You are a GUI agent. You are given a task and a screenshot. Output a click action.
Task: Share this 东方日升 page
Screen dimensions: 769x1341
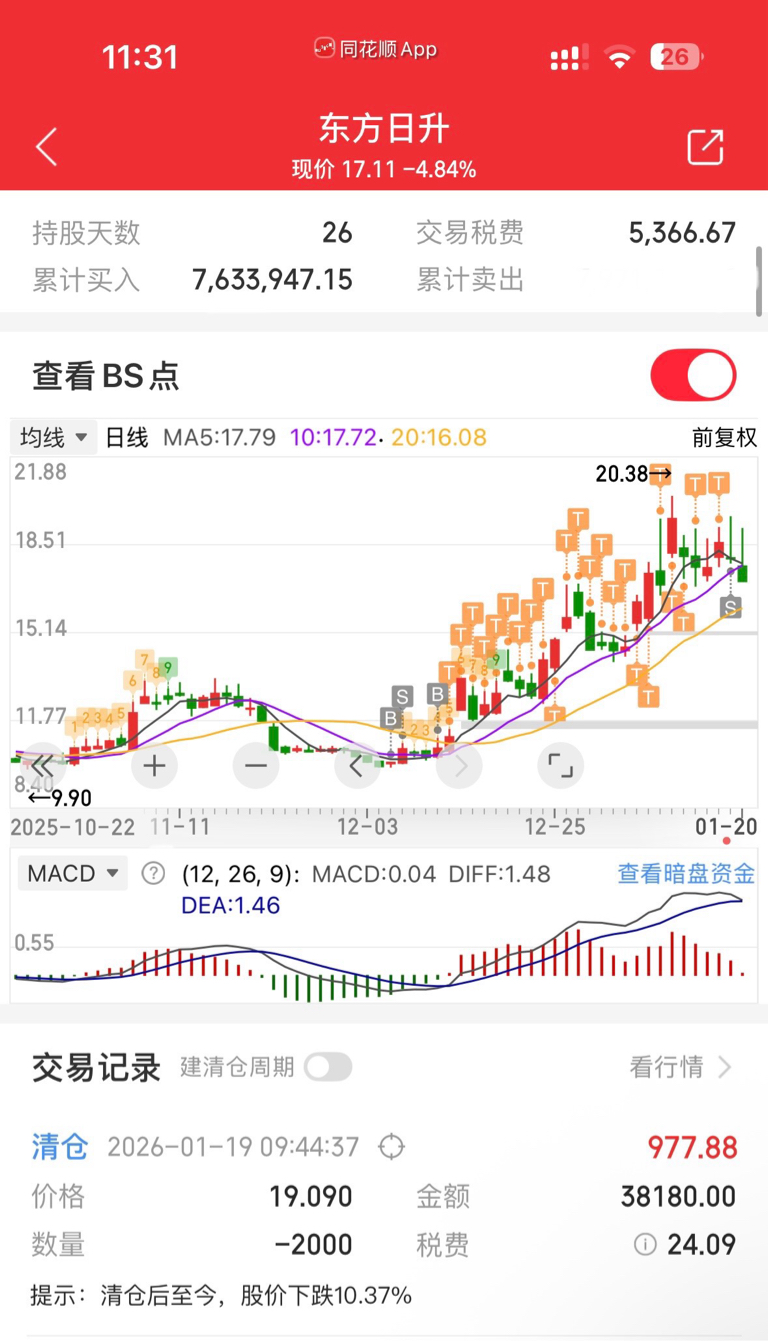tap(705, 147)
